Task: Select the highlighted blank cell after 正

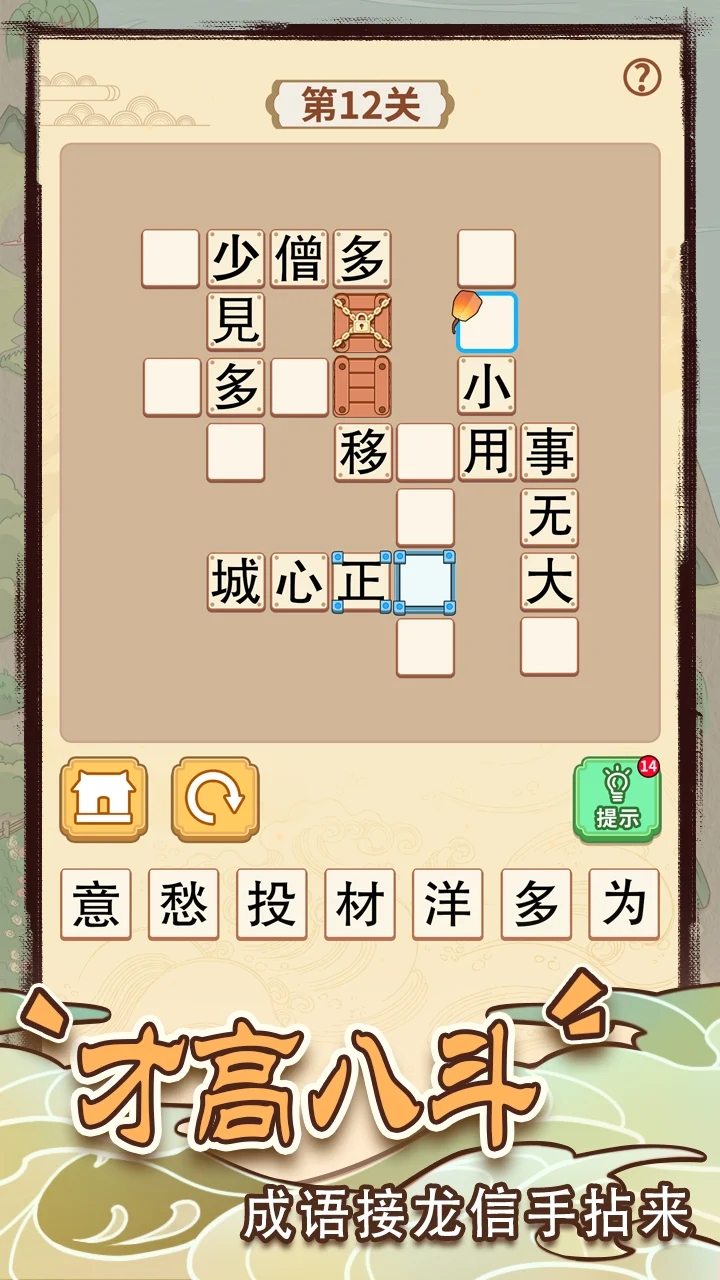Action: 426,581
